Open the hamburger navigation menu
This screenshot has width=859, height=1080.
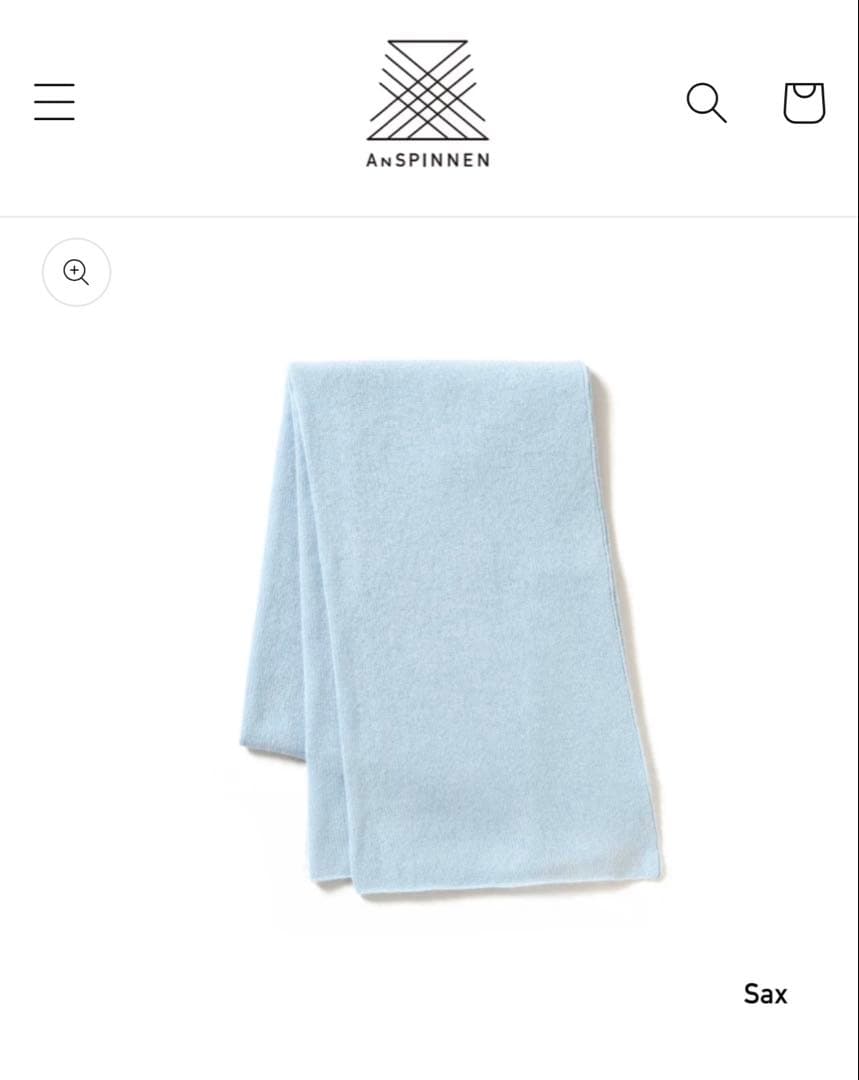click(x=54, y=102)
